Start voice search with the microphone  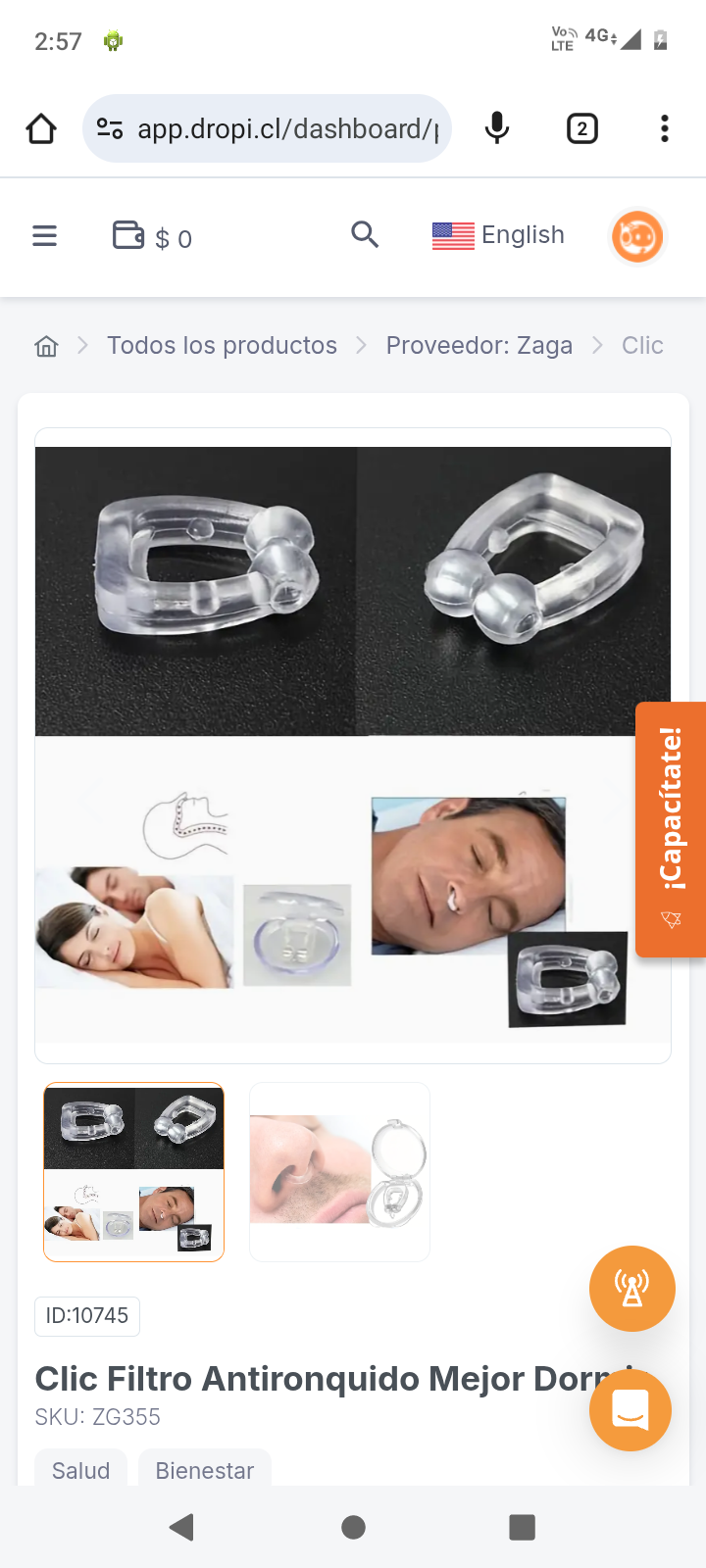pos(497,128)
